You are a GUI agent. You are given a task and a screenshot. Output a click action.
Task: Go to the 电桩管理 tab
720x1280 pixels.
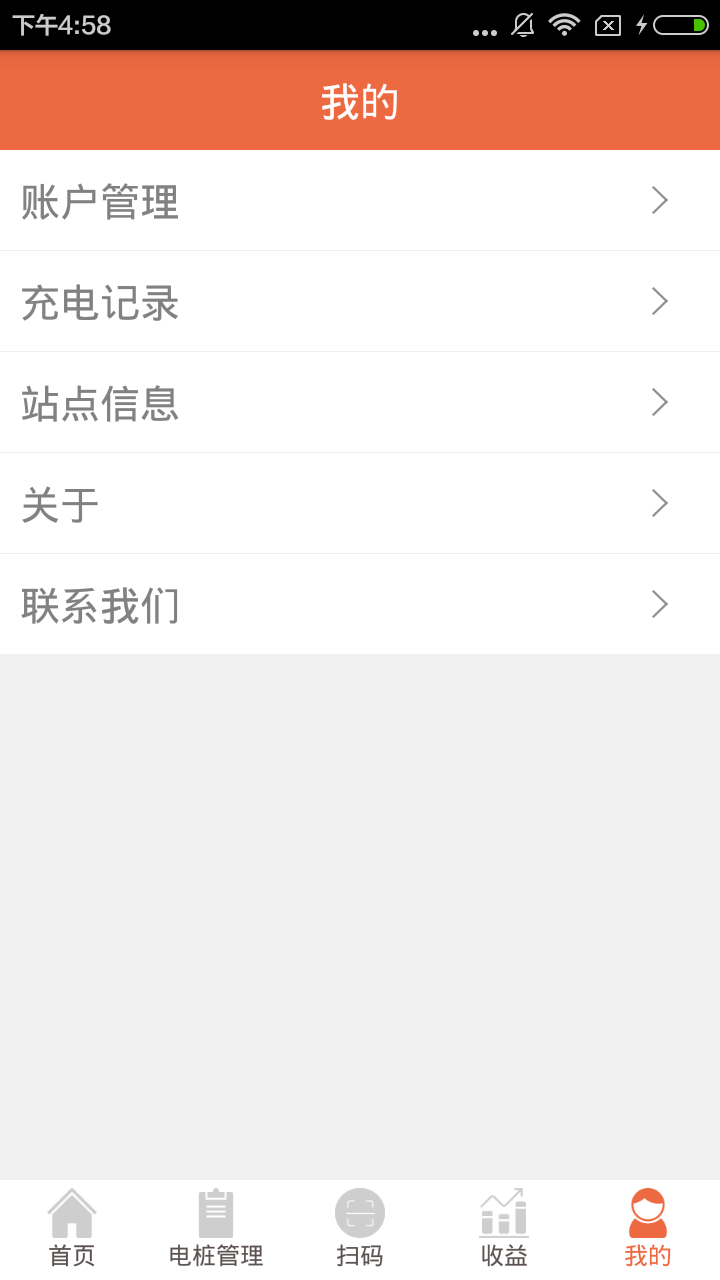pyautogui.click(x=216, y=1230)
